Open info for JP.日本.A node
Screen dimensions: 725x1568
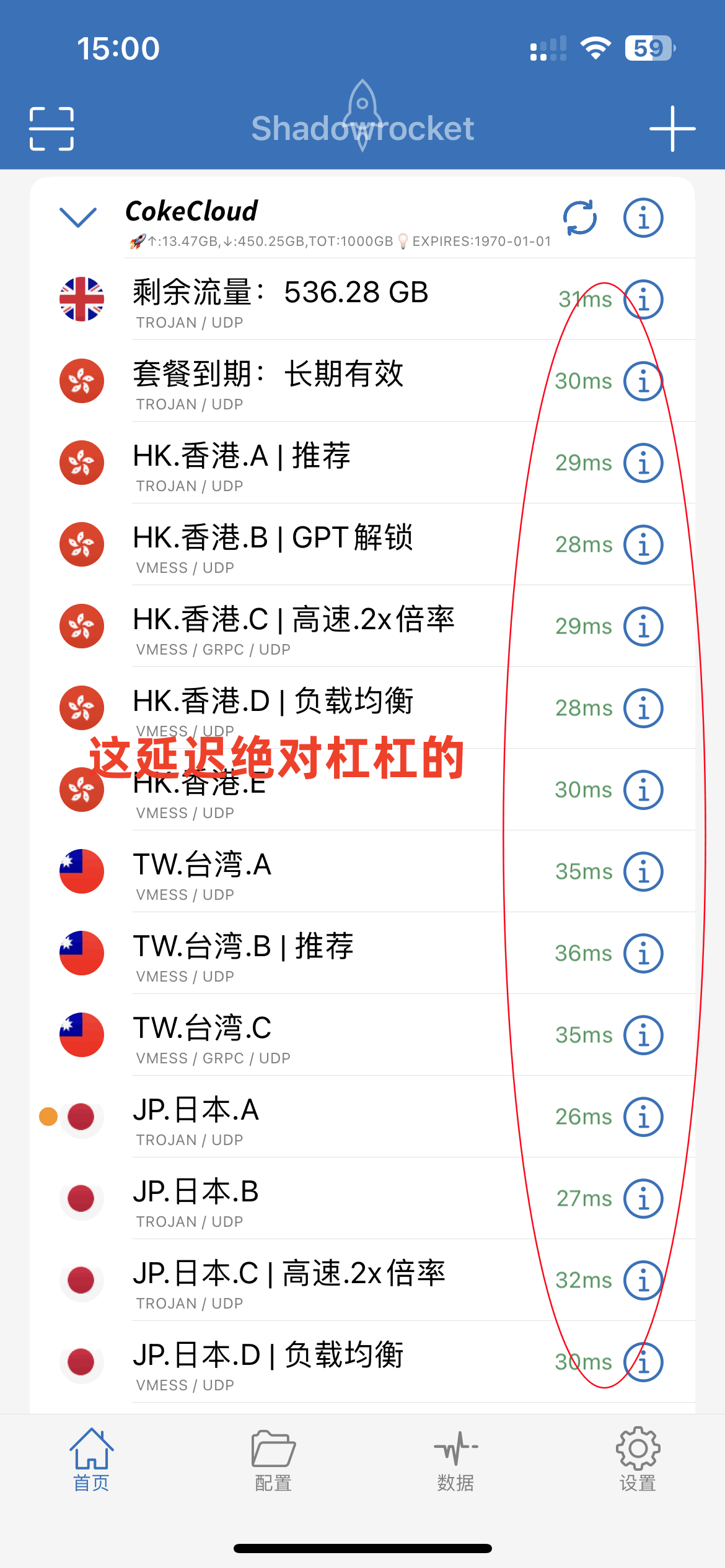point(643,1117)
